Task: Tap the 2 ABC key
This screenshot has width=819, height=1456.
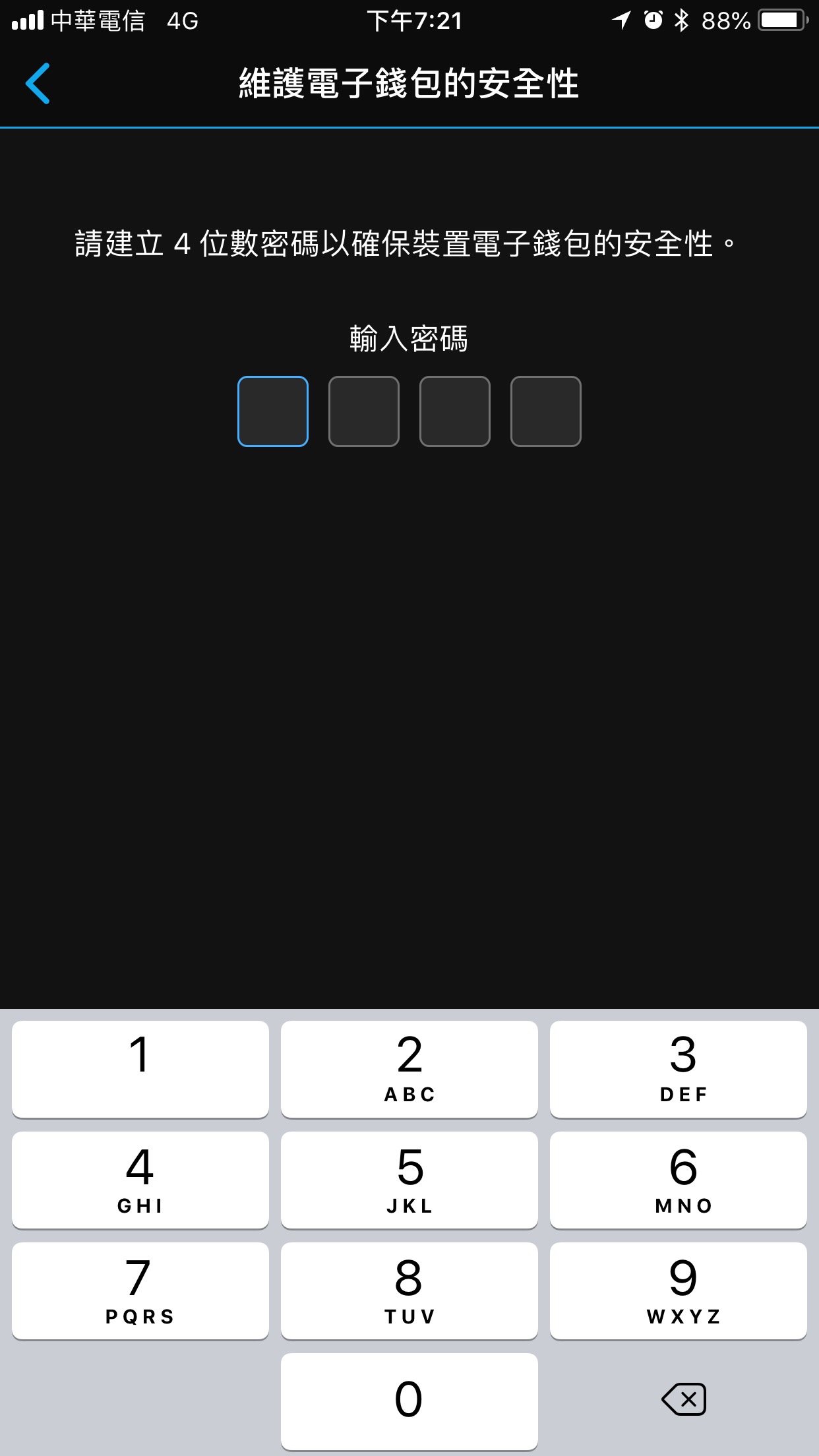Action: [409, 1069]
